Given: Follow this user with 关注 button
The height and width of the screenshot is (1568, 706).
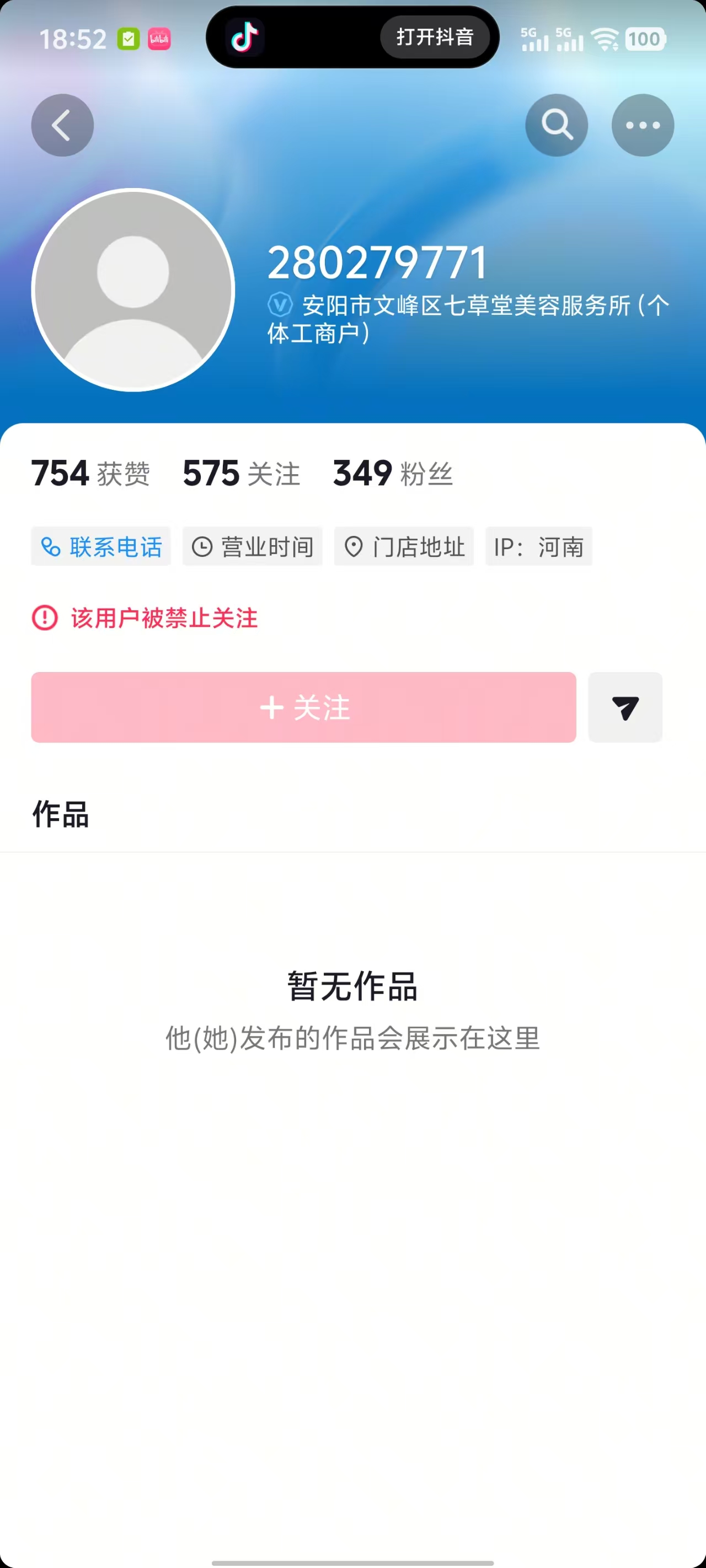Looking at the screenshot, I should click(x=303, y=707).
